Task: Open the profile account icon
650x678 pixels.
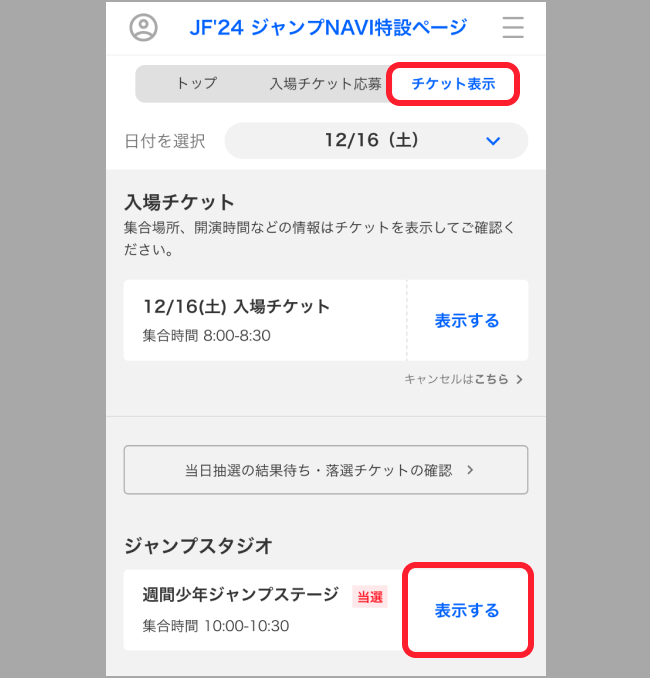Action: [144, 28]
